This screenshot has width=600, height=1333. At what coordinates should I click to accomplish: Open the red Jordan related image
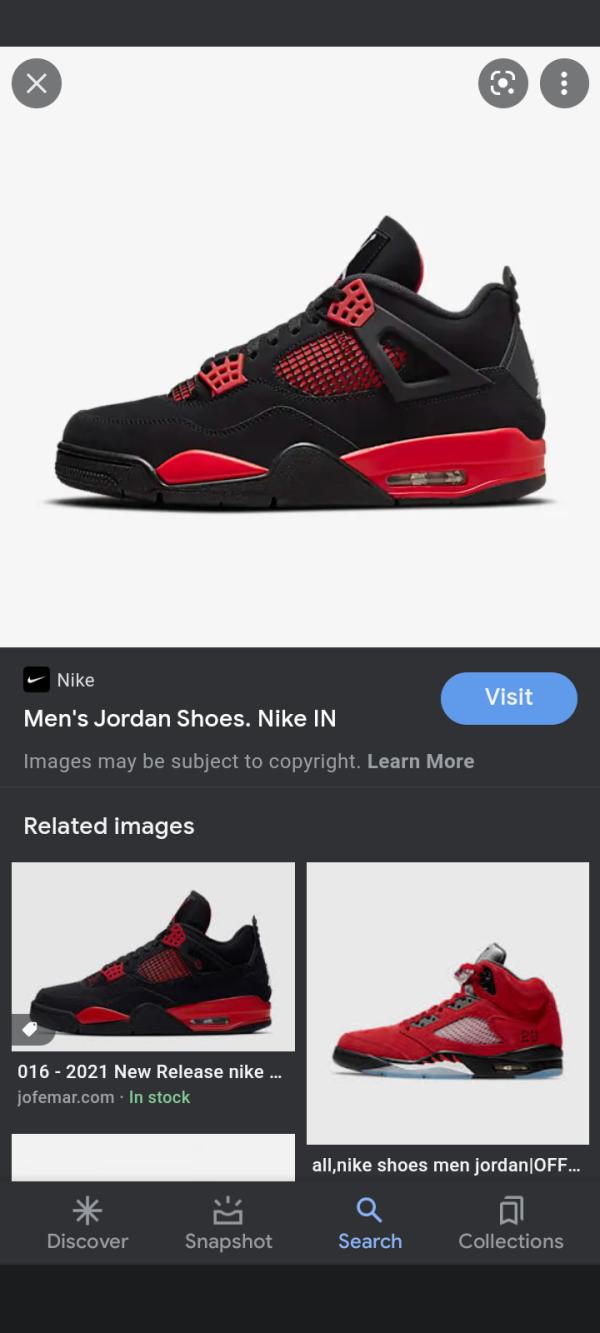447,1003
